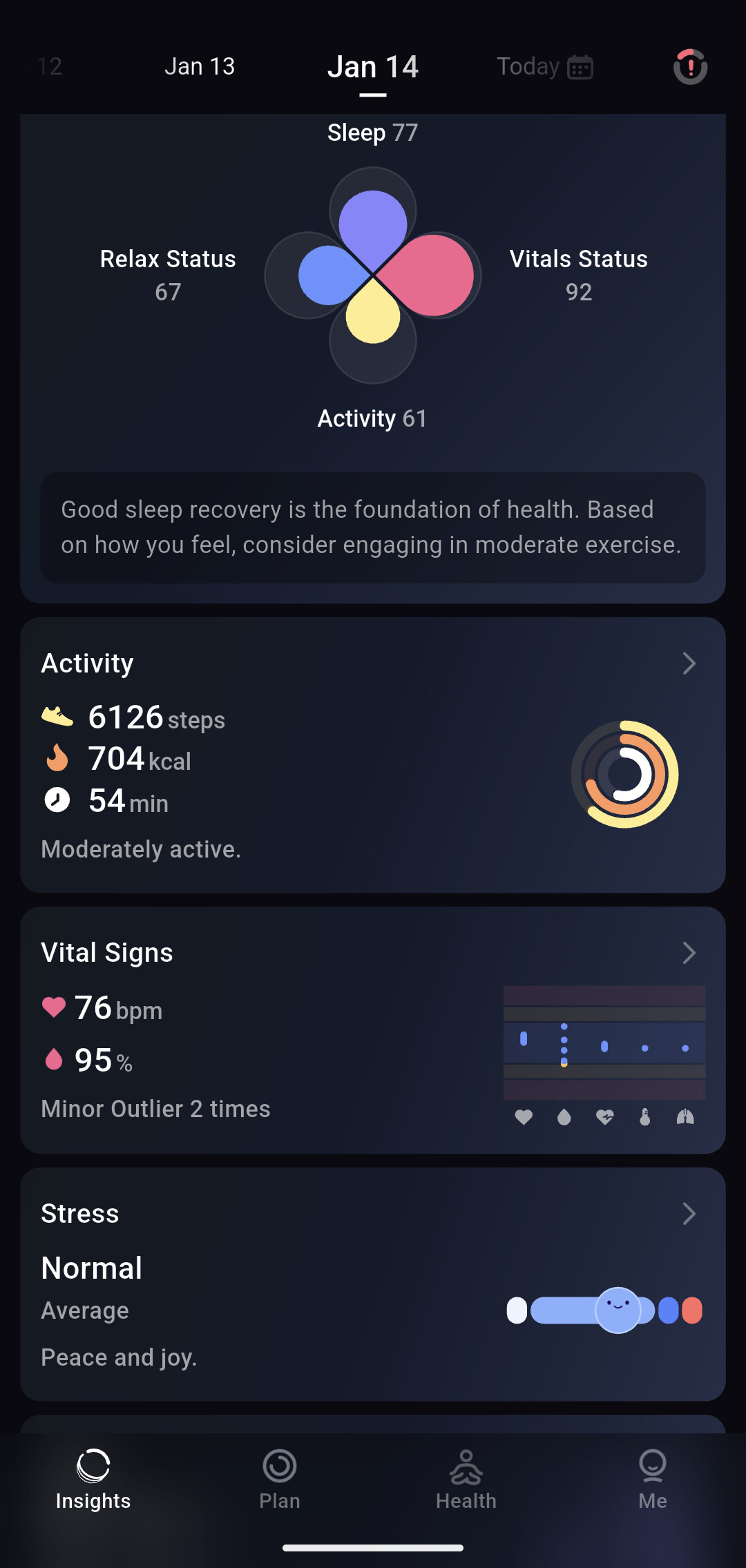Screen dimensions: 746x1568
Task: Open the Vital Signs card
Action: (688, 953)
